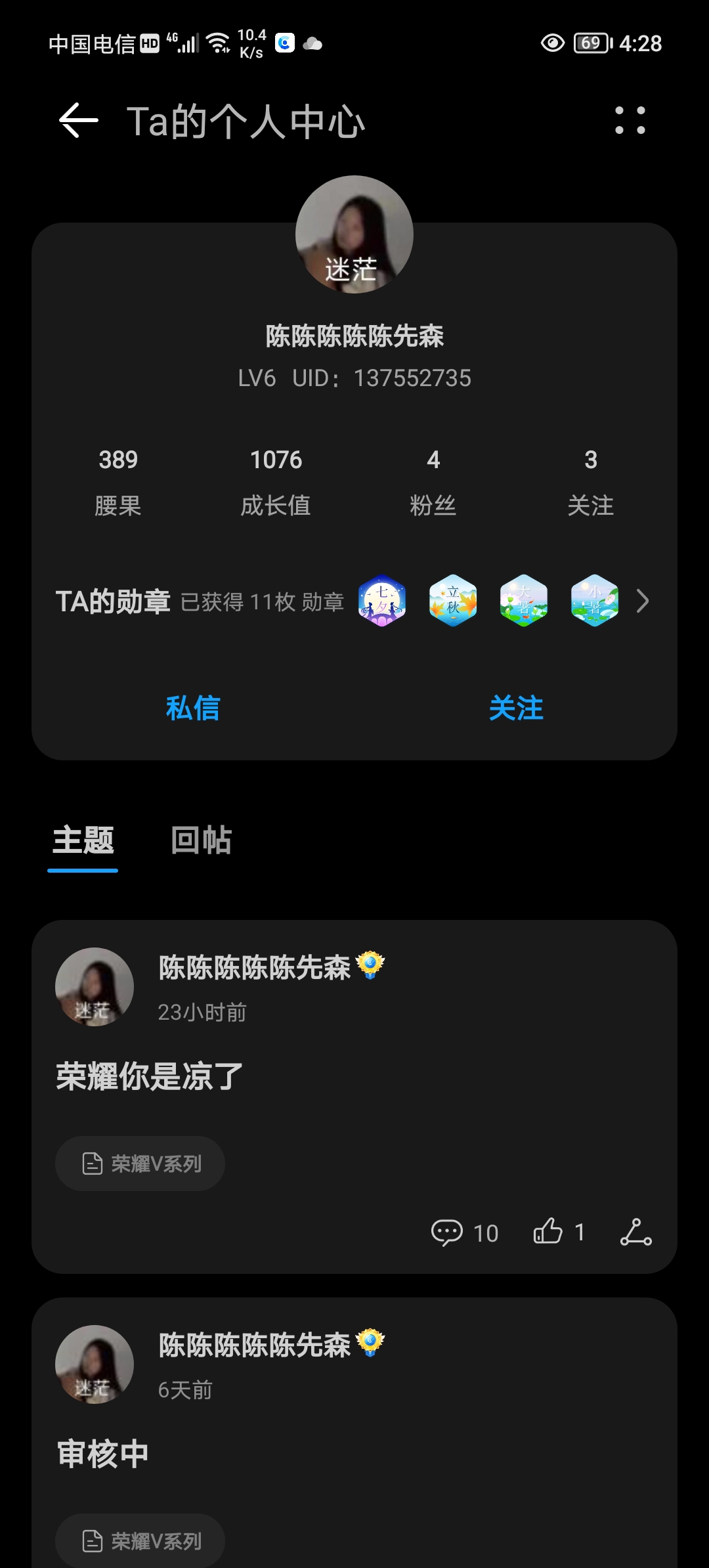View the 粉丝 followers count
This screenshot has height=1568, width=709.
(x=433, y=482)
